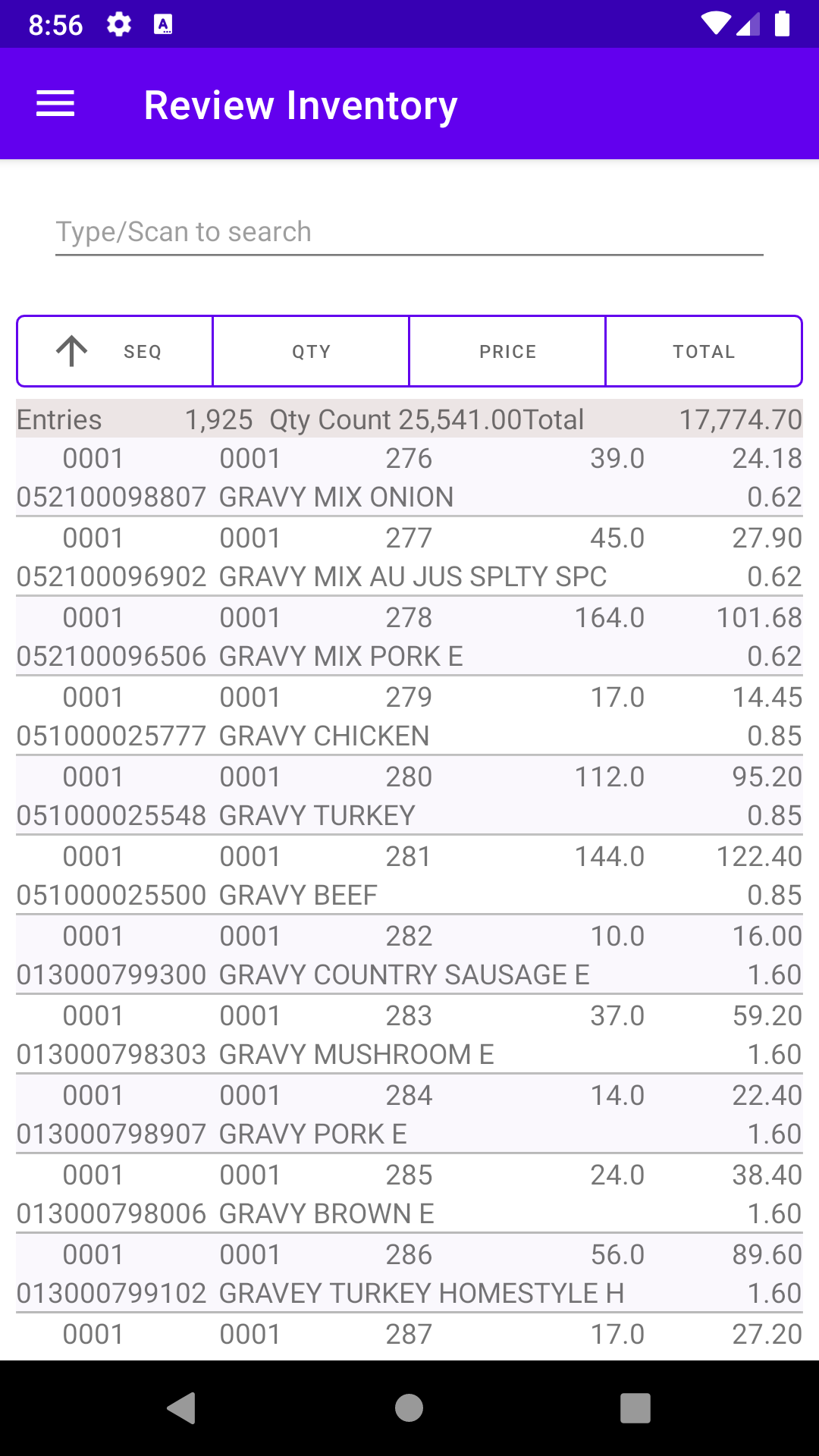
Task: Select the GRAVY MIX AU JUS SPLTY SPC row
Action: coord(409,557)
